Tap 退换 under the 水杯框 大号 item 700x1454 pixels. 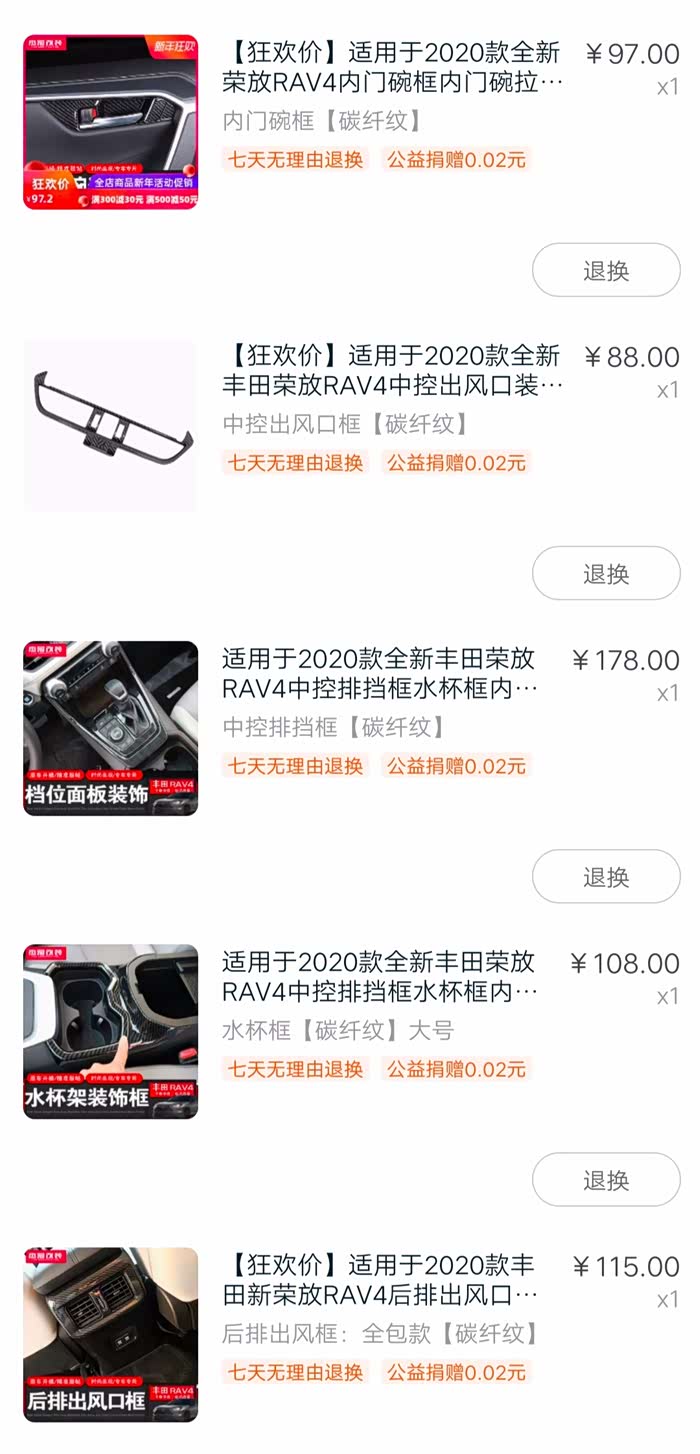pyautogui.click(x=606, y=1179)
